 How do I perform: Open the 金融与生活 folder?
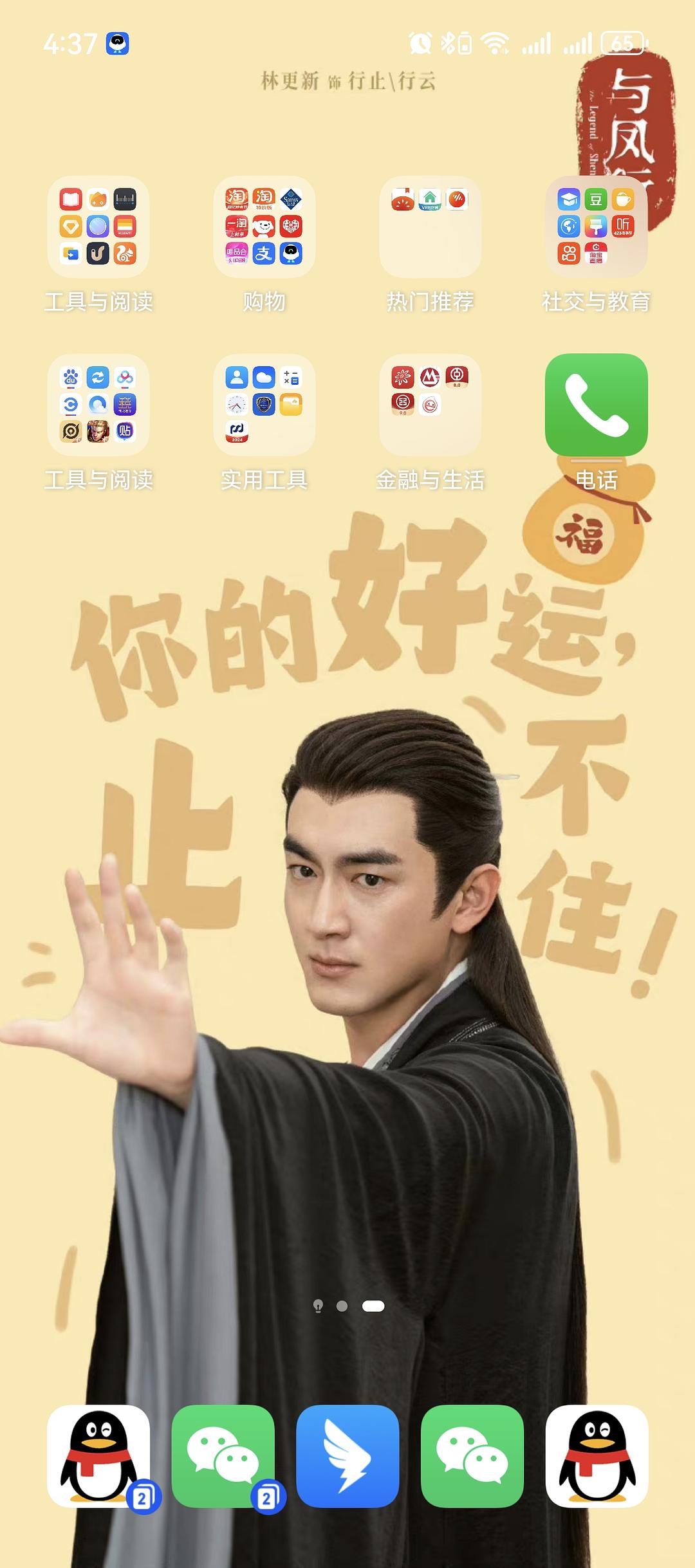[430, 405]
